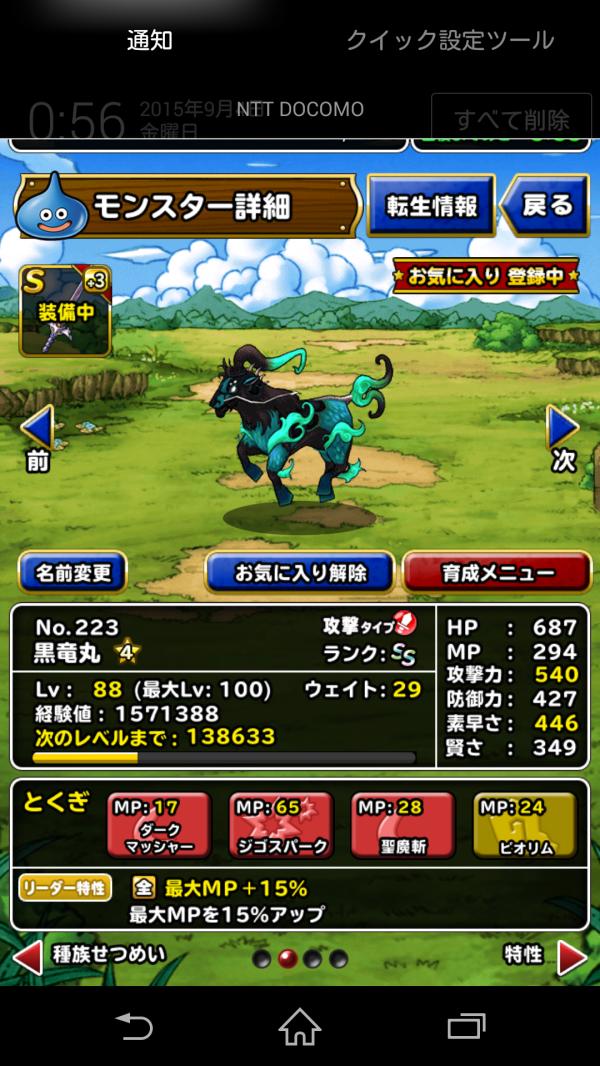Select the ジゴスパーク skill

[280, 826]
